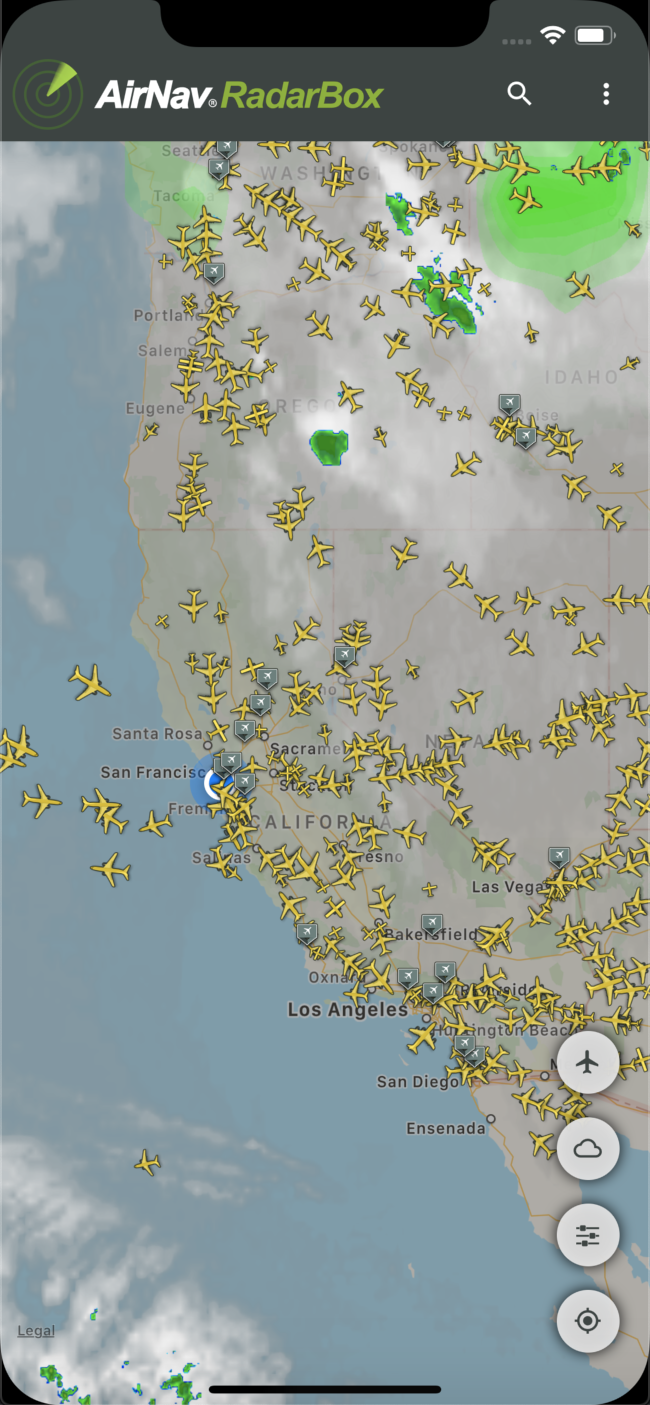Open the search icon in the app bar

point(518,94)
